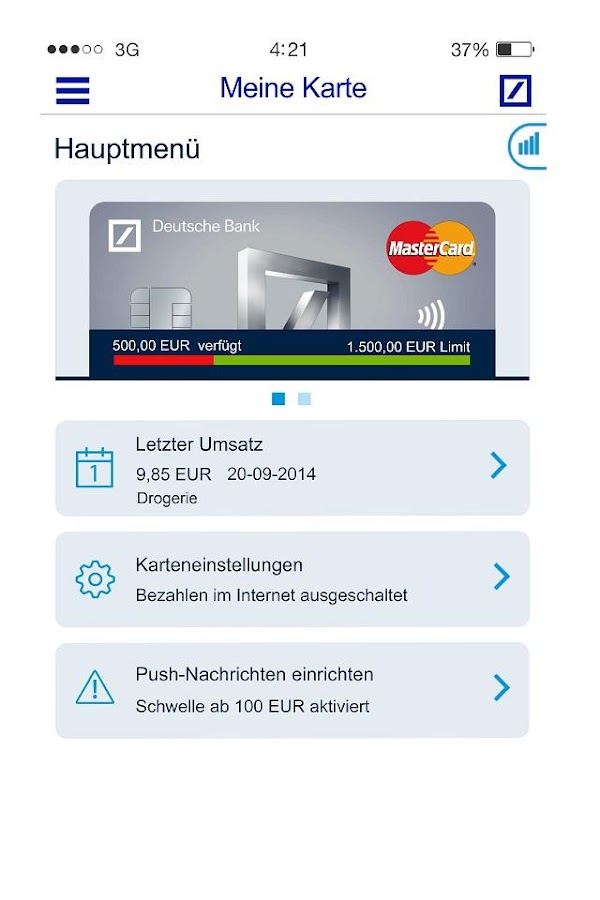Open the hamburger menu
The height and width of the screenshot is (900, 600).
(x=73, y=90)
